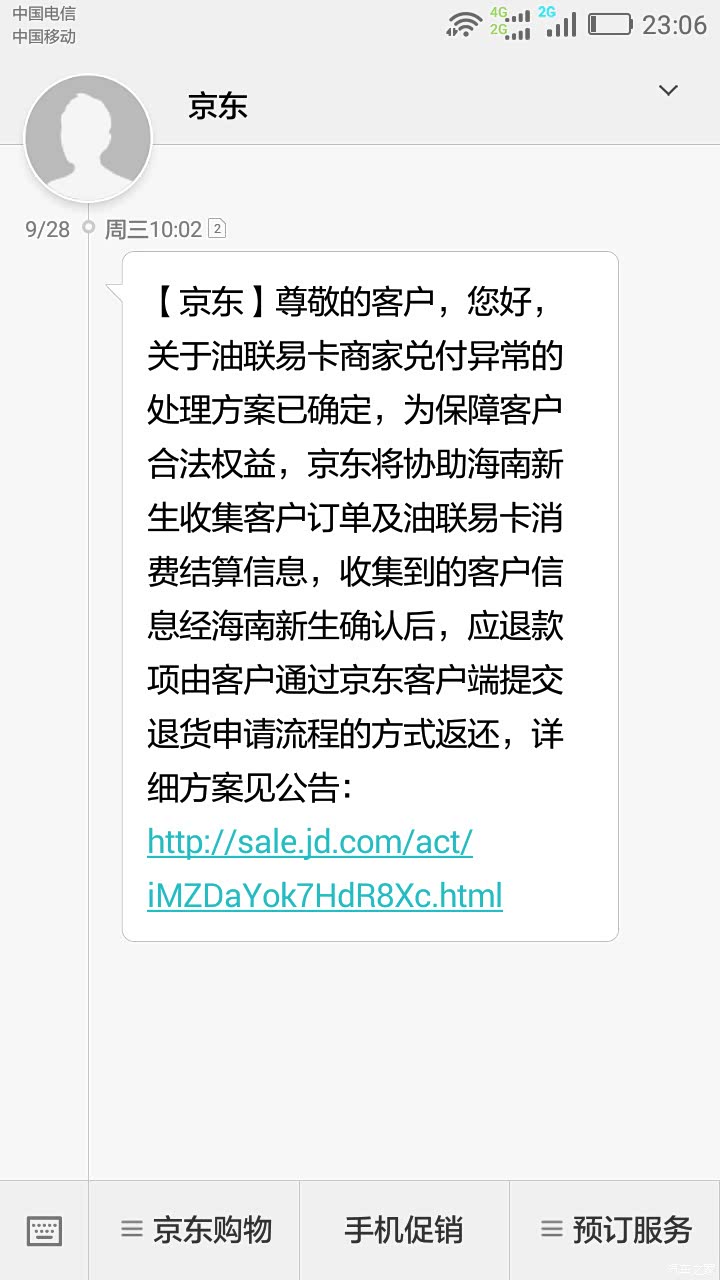
Task: Switch to keyboard input
Action: point(44,1230)
